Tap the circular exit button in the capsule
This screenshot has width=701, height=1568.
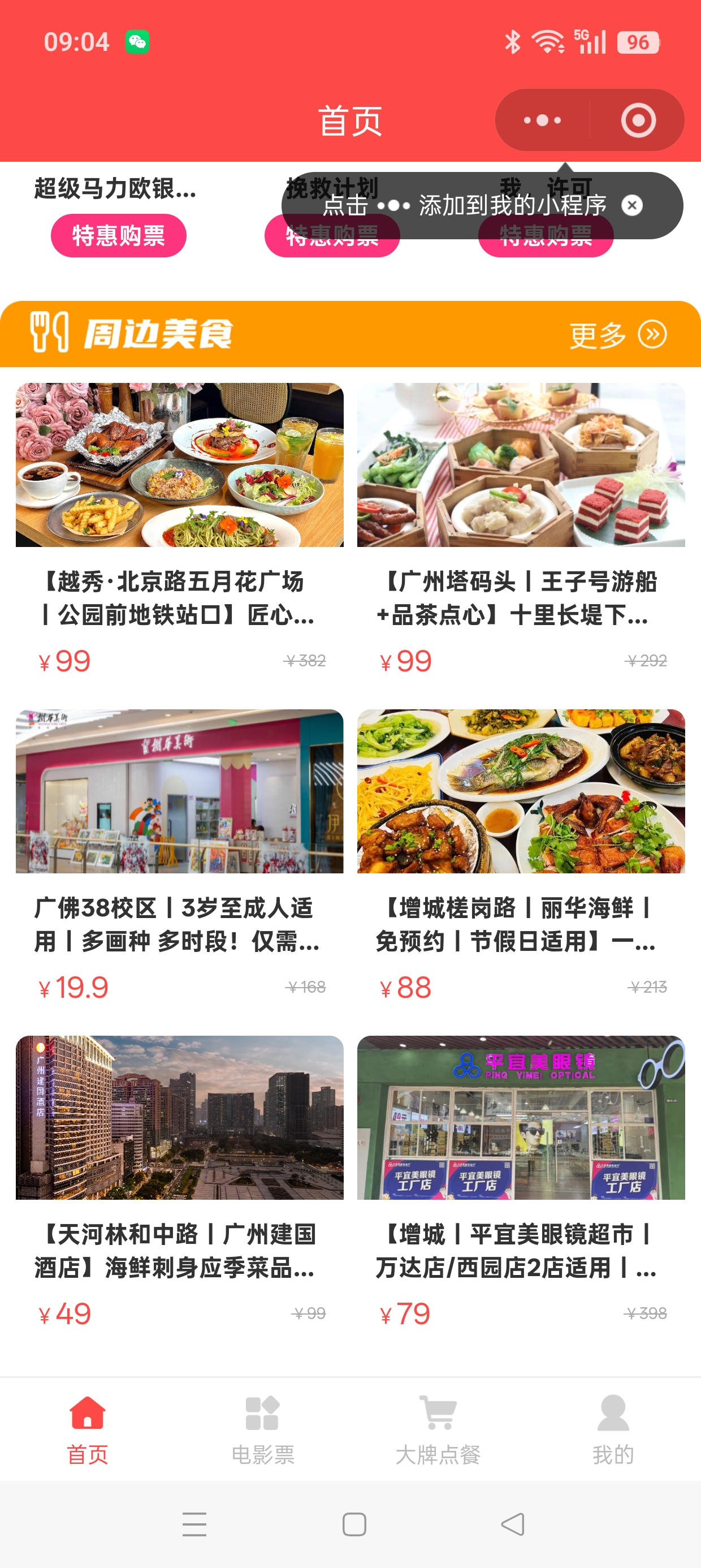tap(638, 120)
